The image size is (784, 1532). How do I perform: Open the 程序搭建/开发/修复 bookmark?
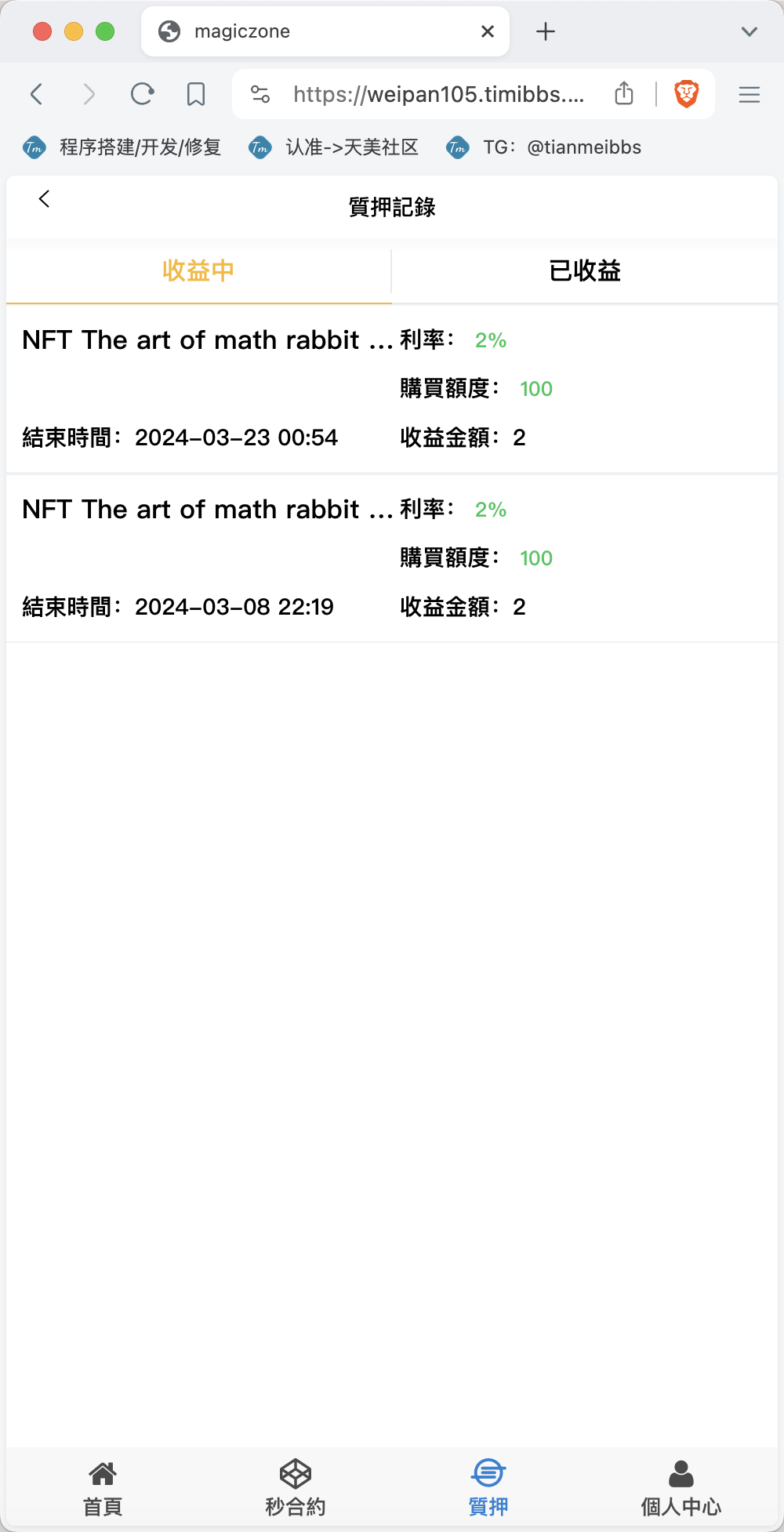[122, 147]
